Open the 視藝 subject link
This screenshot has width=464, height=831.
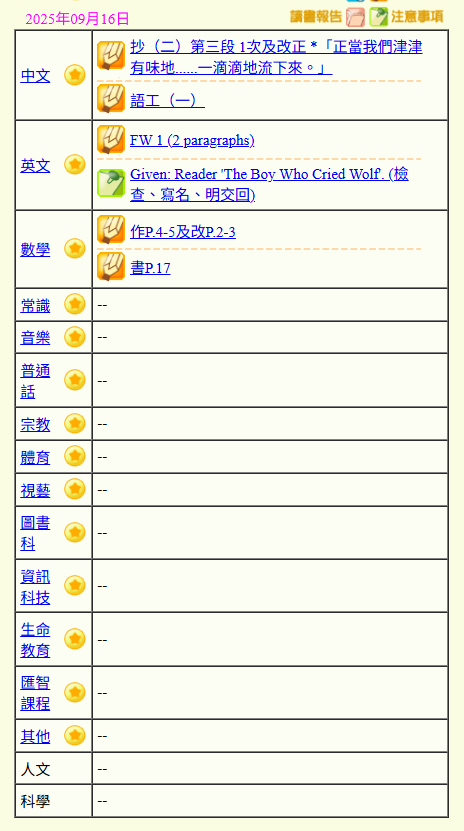(x=35, y=490)
